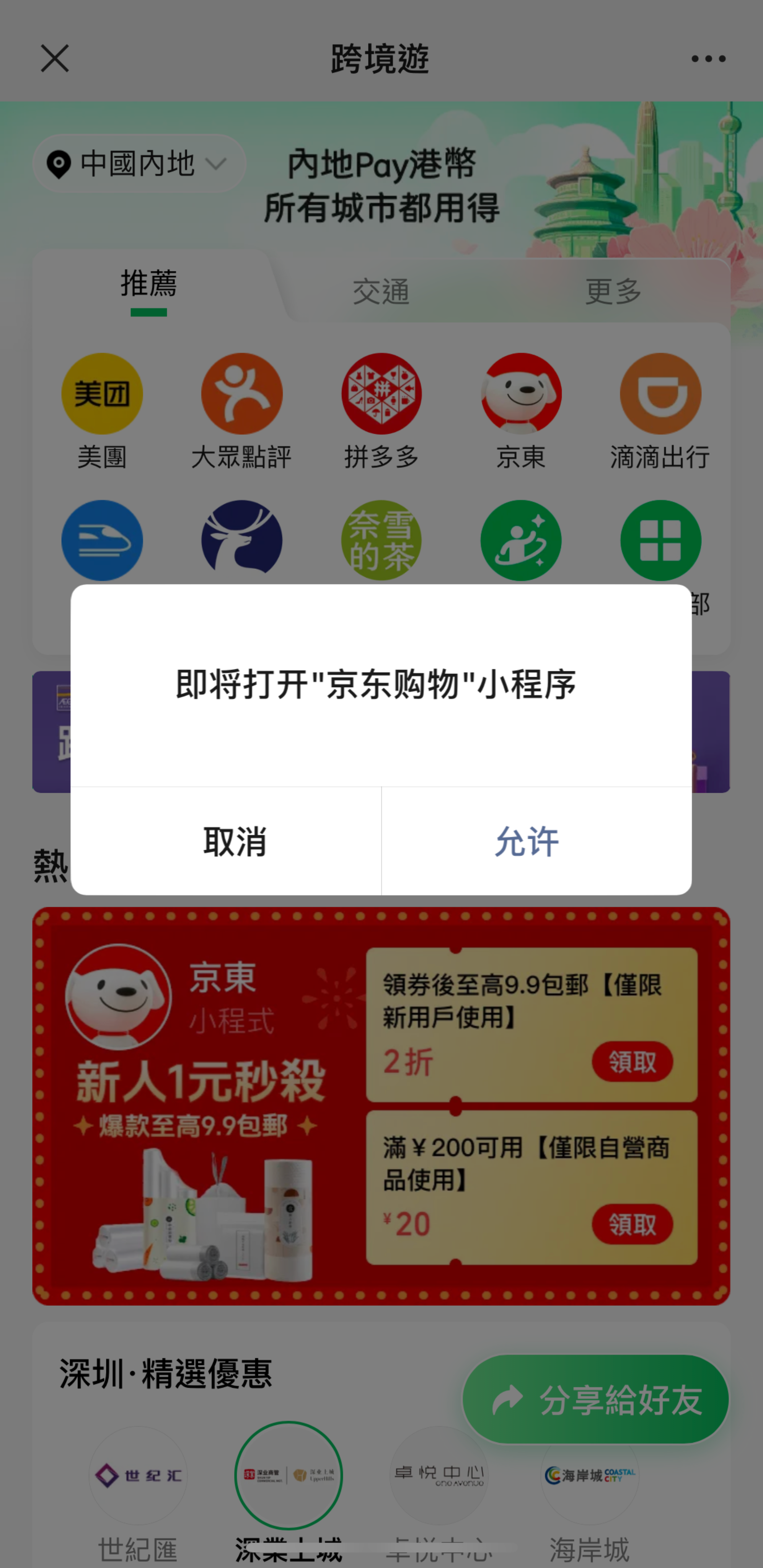The width and height of the screenshot is (763, 1568).
Task: Tap 分享給好友 to share
Action: pos(596,1400)
